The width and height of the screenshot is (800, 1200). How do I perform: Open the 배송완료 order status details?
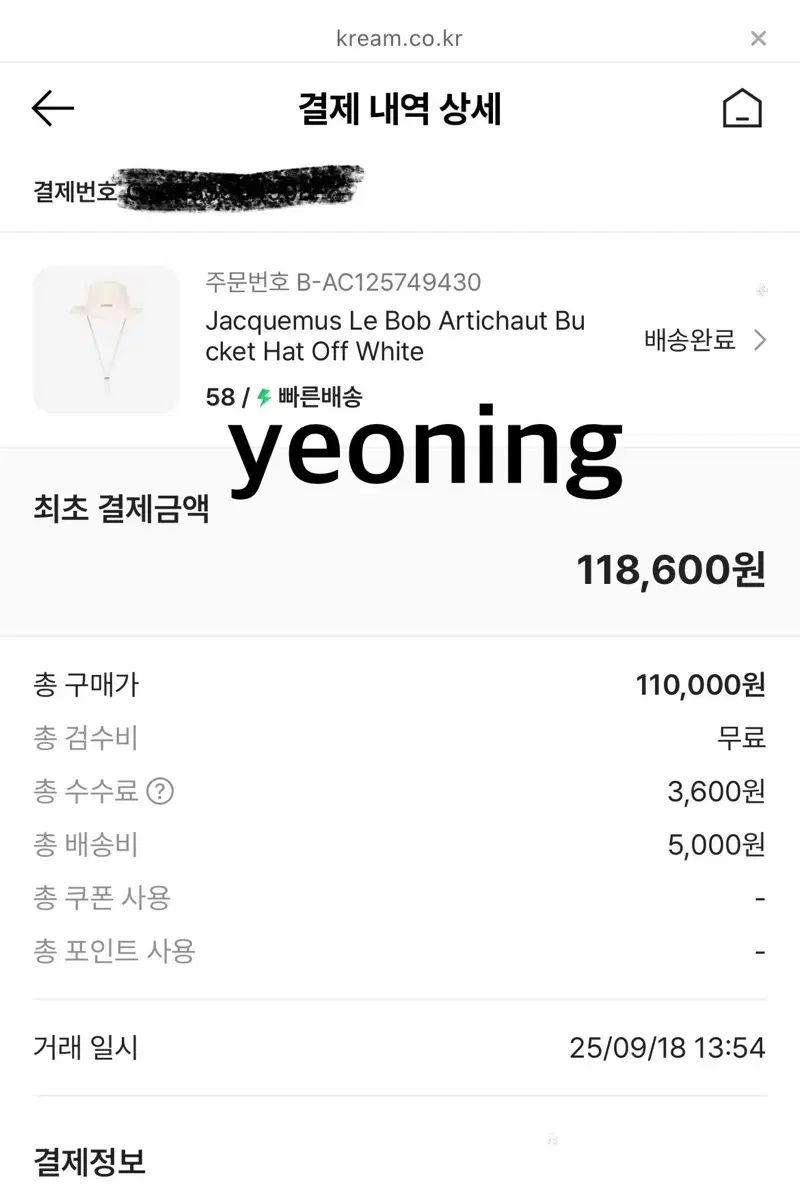pyautogui.click(x=705, y=340)
